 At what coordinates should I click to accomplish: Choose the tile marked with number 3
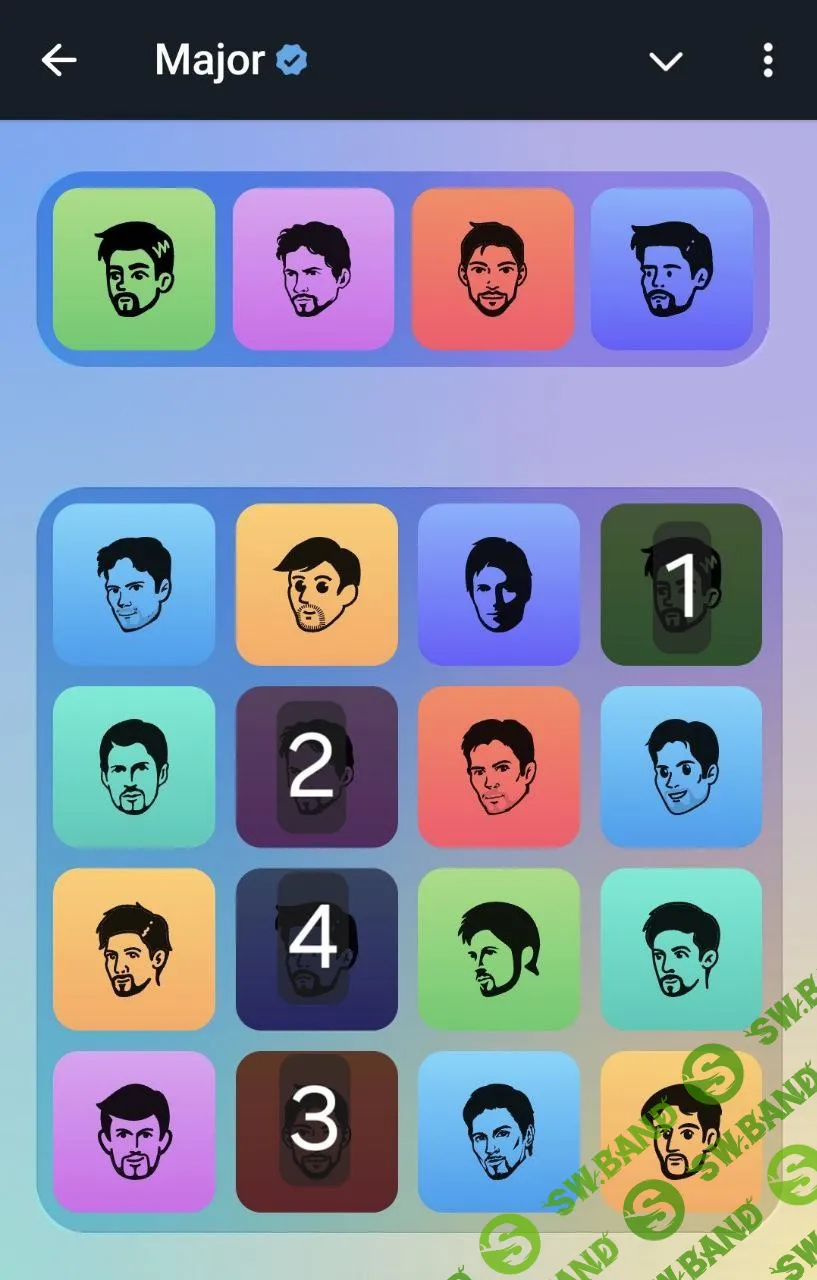(316, 1131)
